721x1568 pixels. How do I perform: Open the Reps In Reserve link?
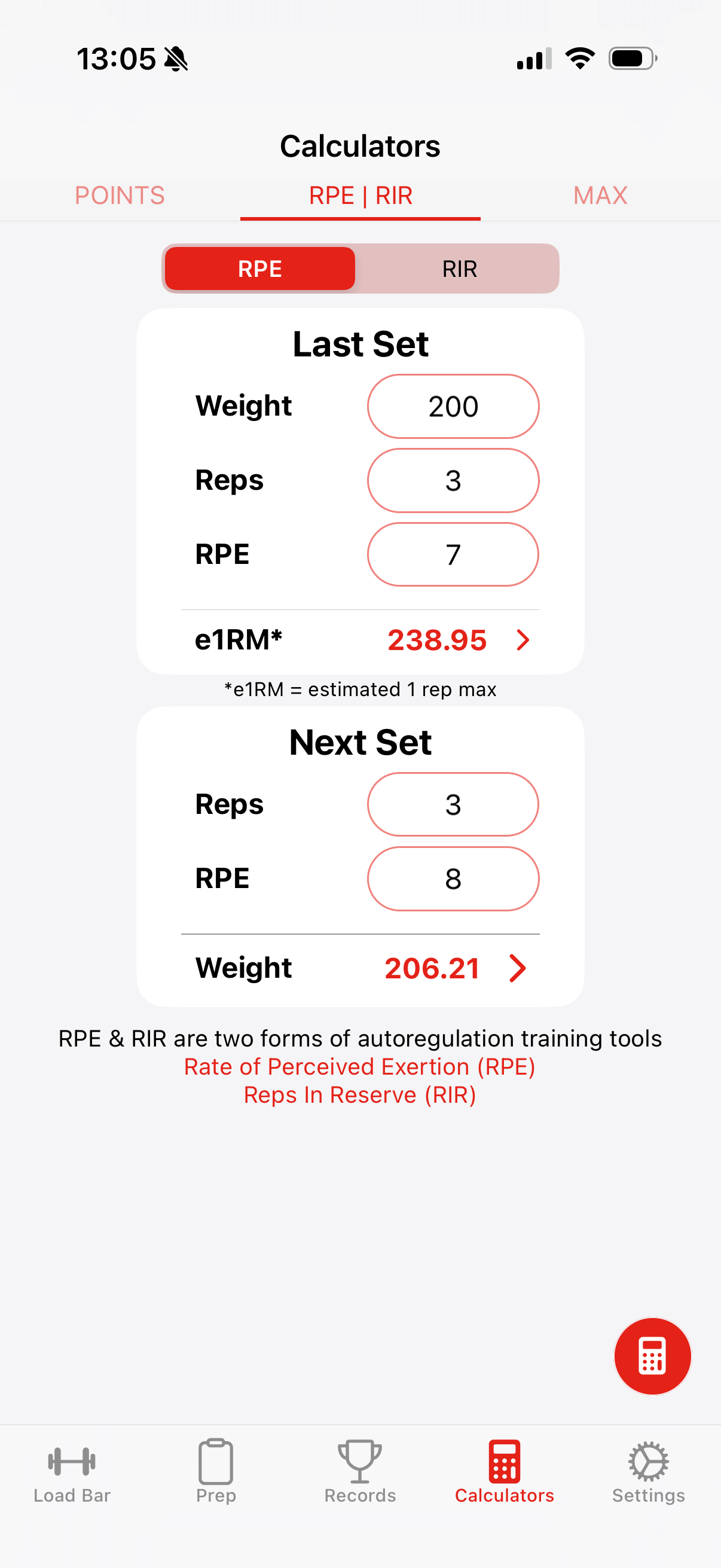pos(360,1094)
